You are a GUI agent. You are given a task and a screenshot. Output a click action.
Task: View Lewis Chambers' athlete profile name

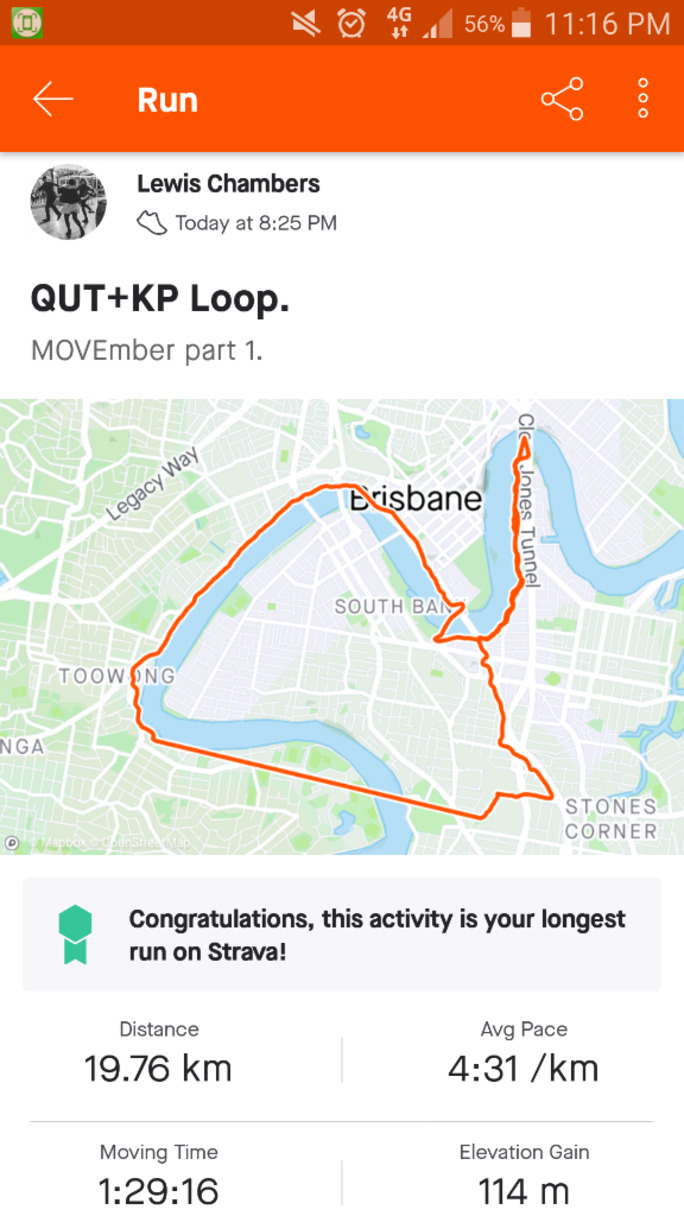tap(228, 184)
